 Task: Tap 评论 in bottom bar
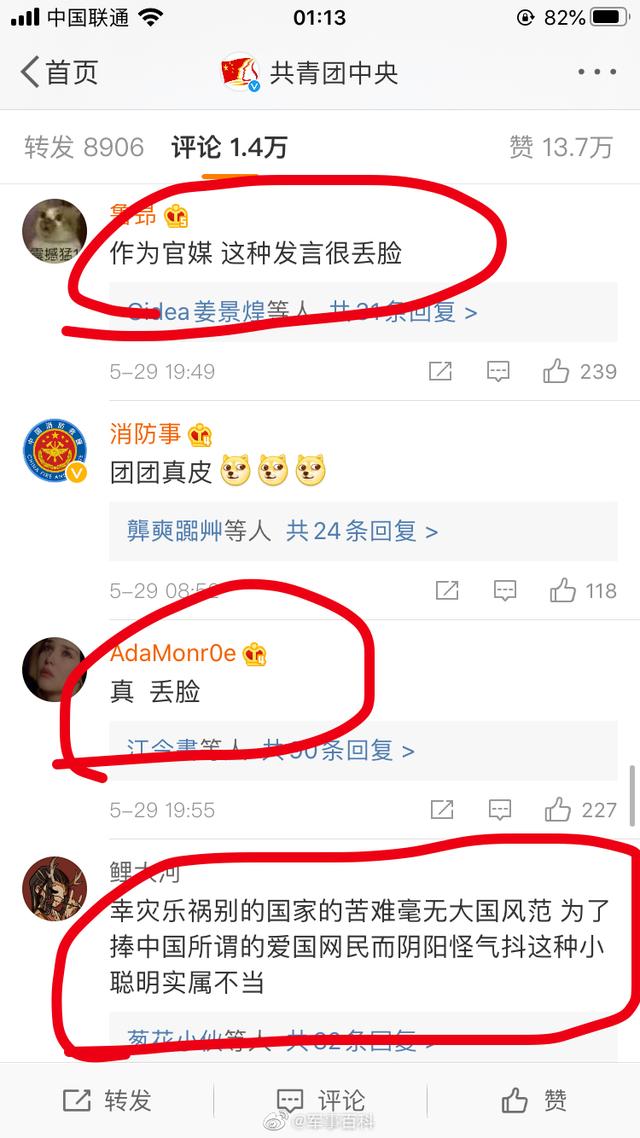pos(320,1100)
